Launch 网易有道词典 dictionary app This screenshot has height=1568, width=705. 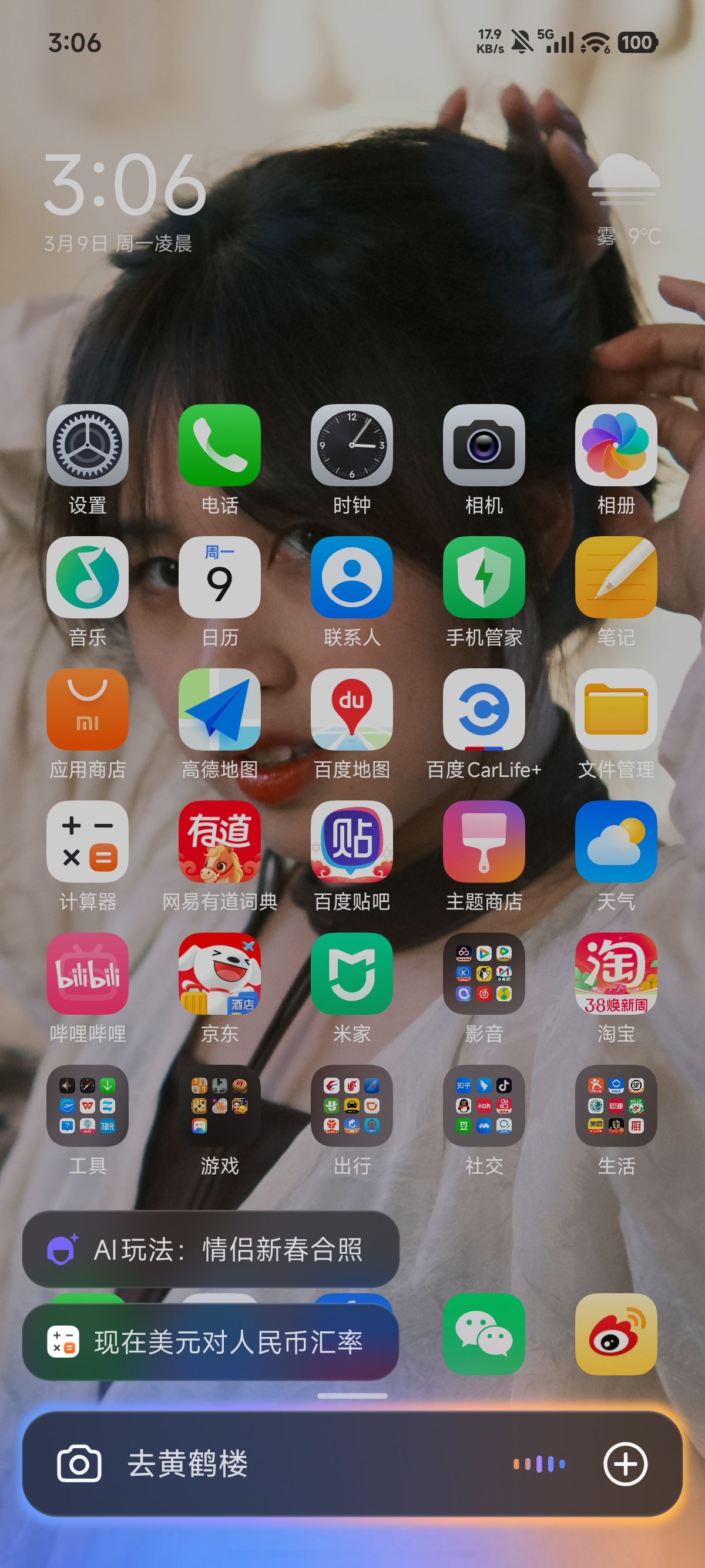[219, 841]
